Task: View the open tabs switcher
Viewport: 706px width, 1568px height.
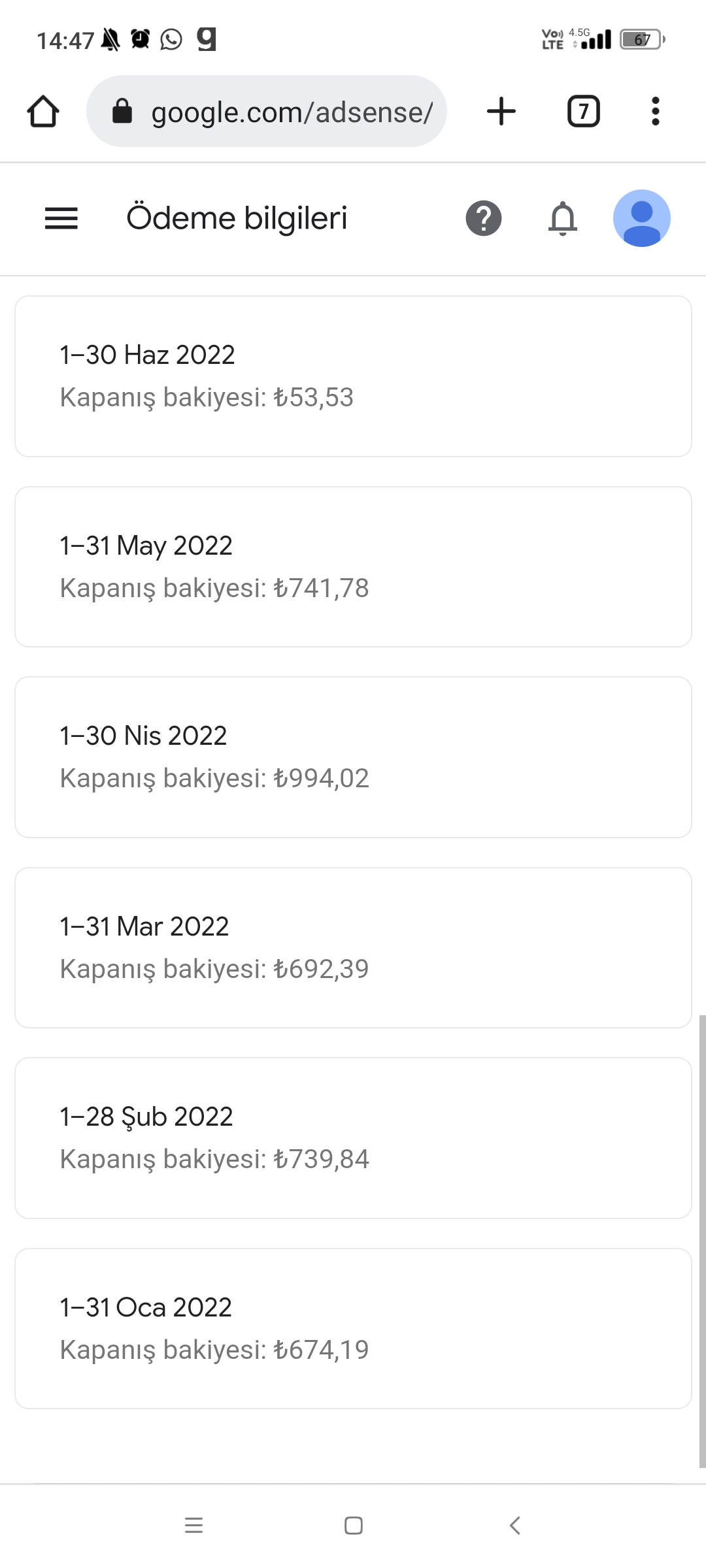Action: tap(584, 111)
